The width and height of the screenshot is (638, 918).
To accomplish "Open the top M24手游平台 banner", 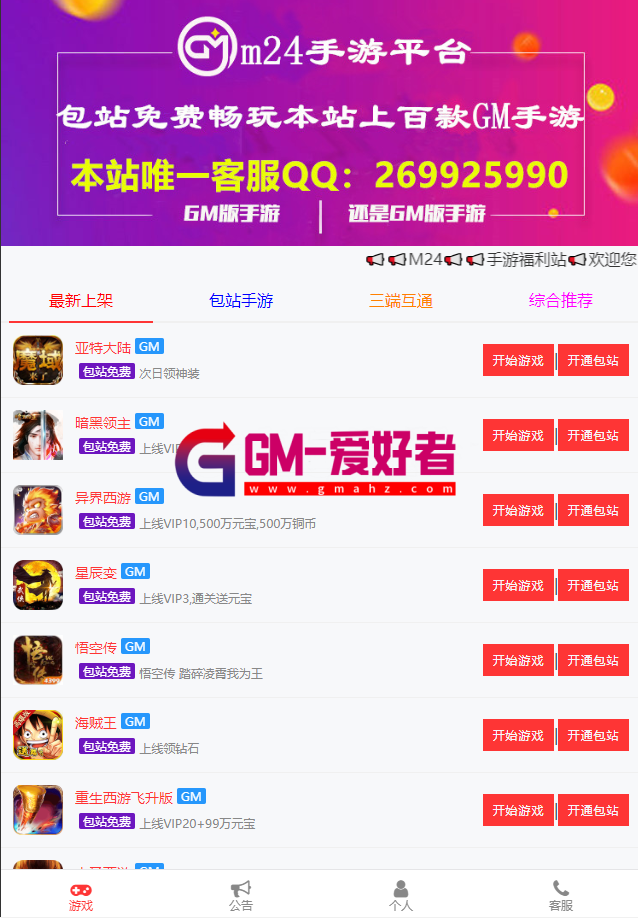I will click(x=319, y=122).
